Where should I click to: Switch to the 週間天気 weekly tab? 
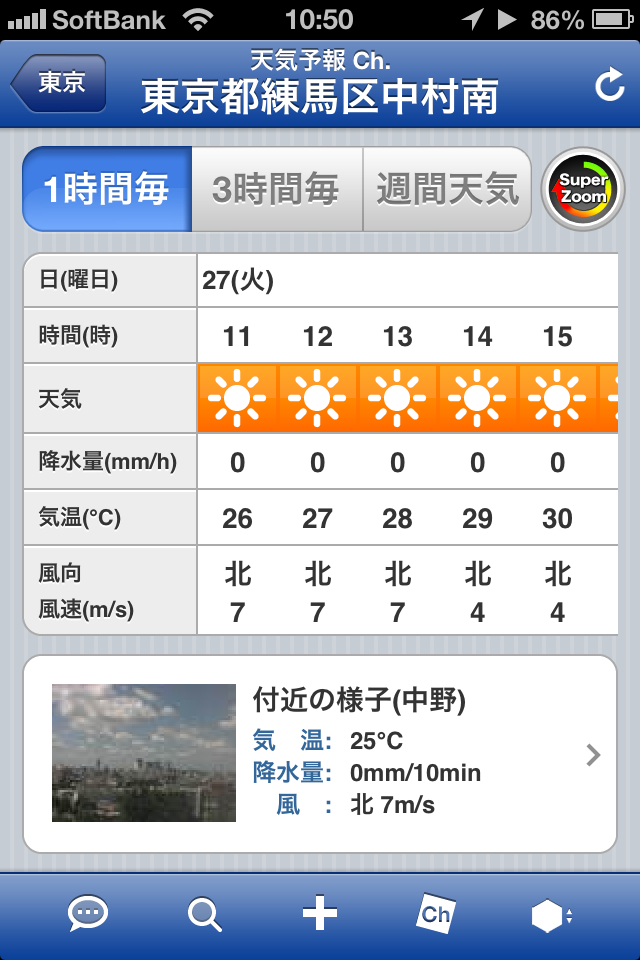click(x=447, y=189)
